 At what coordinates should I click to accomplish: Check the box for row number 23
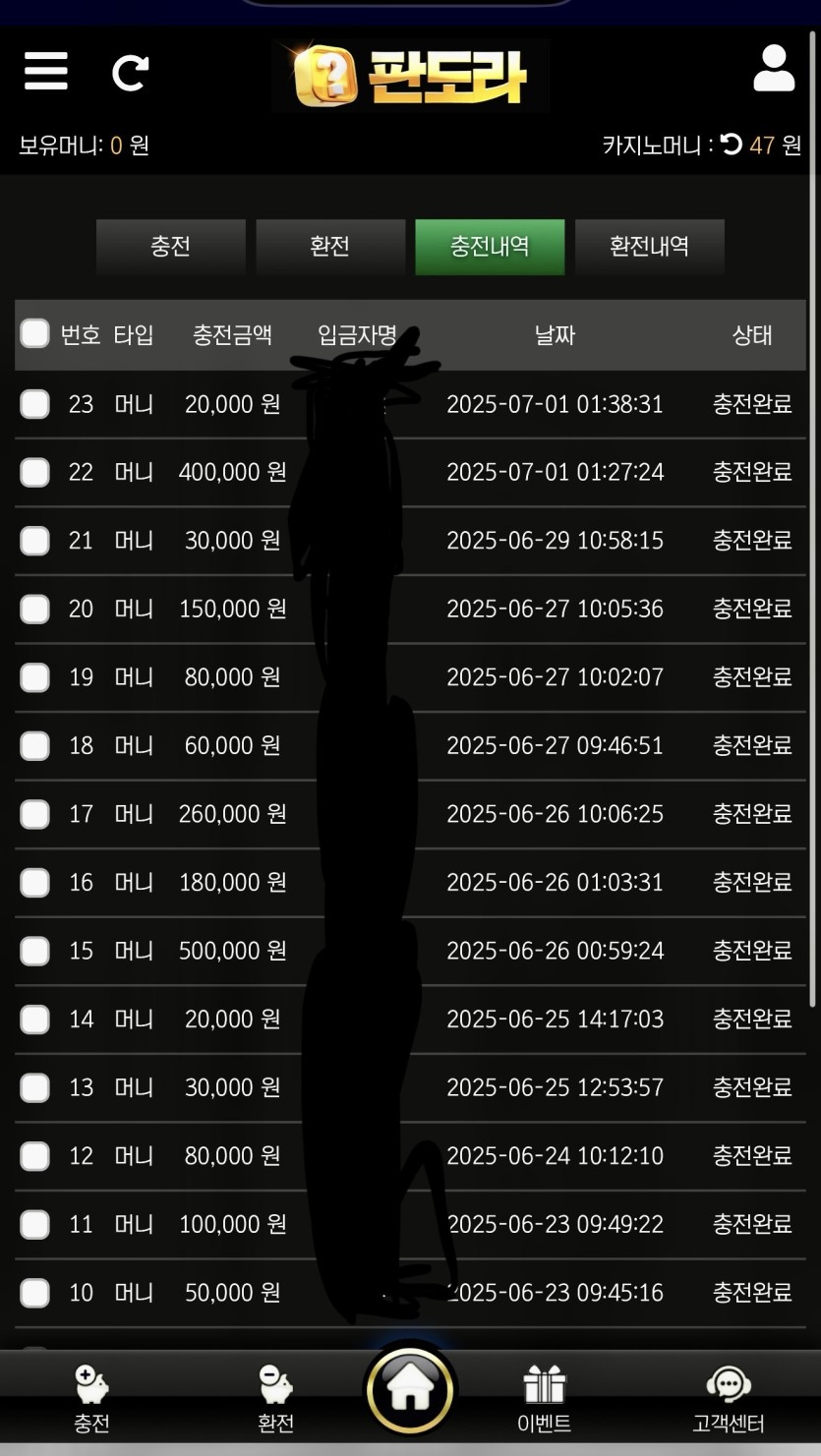(x=35, y=404)
